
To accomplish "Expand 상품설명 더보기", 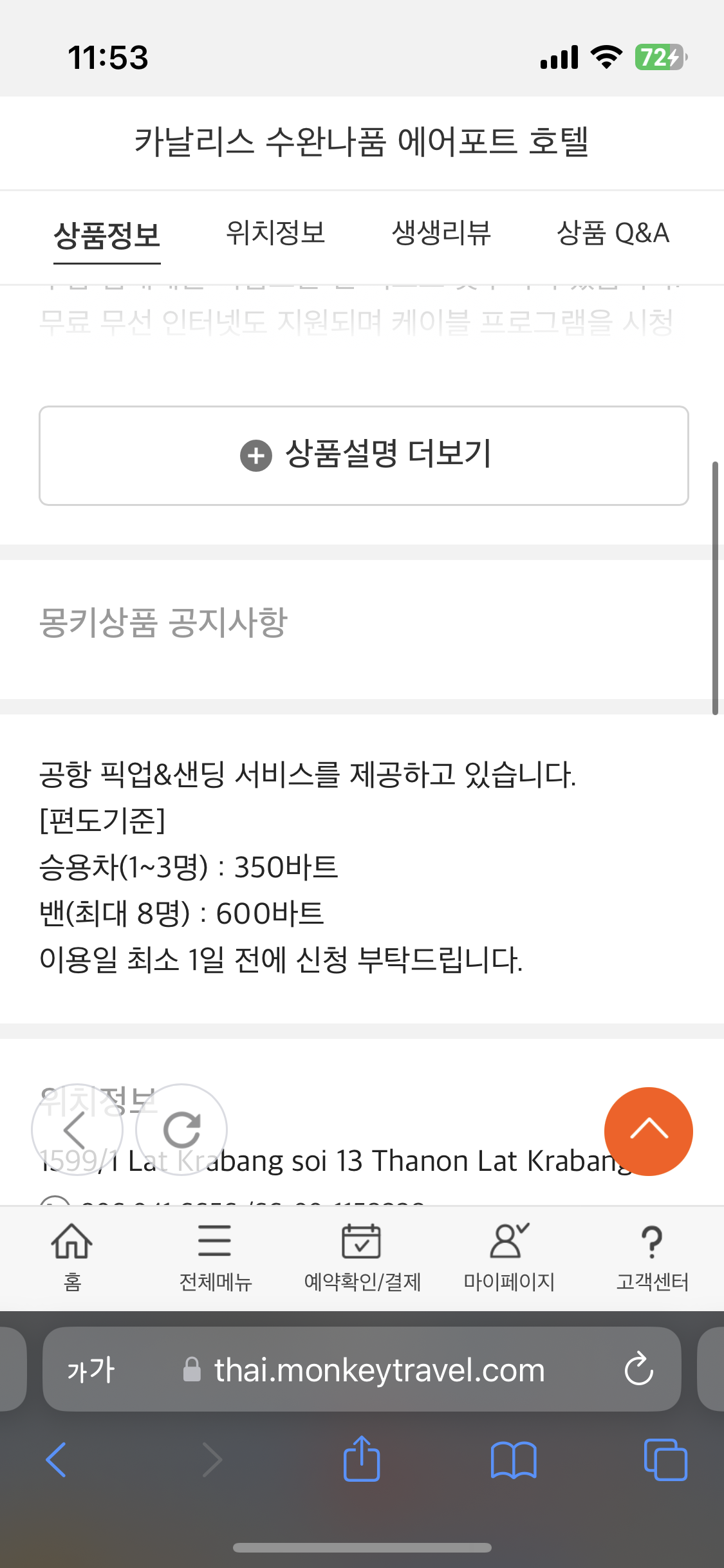I will click(x=364, y=456).
